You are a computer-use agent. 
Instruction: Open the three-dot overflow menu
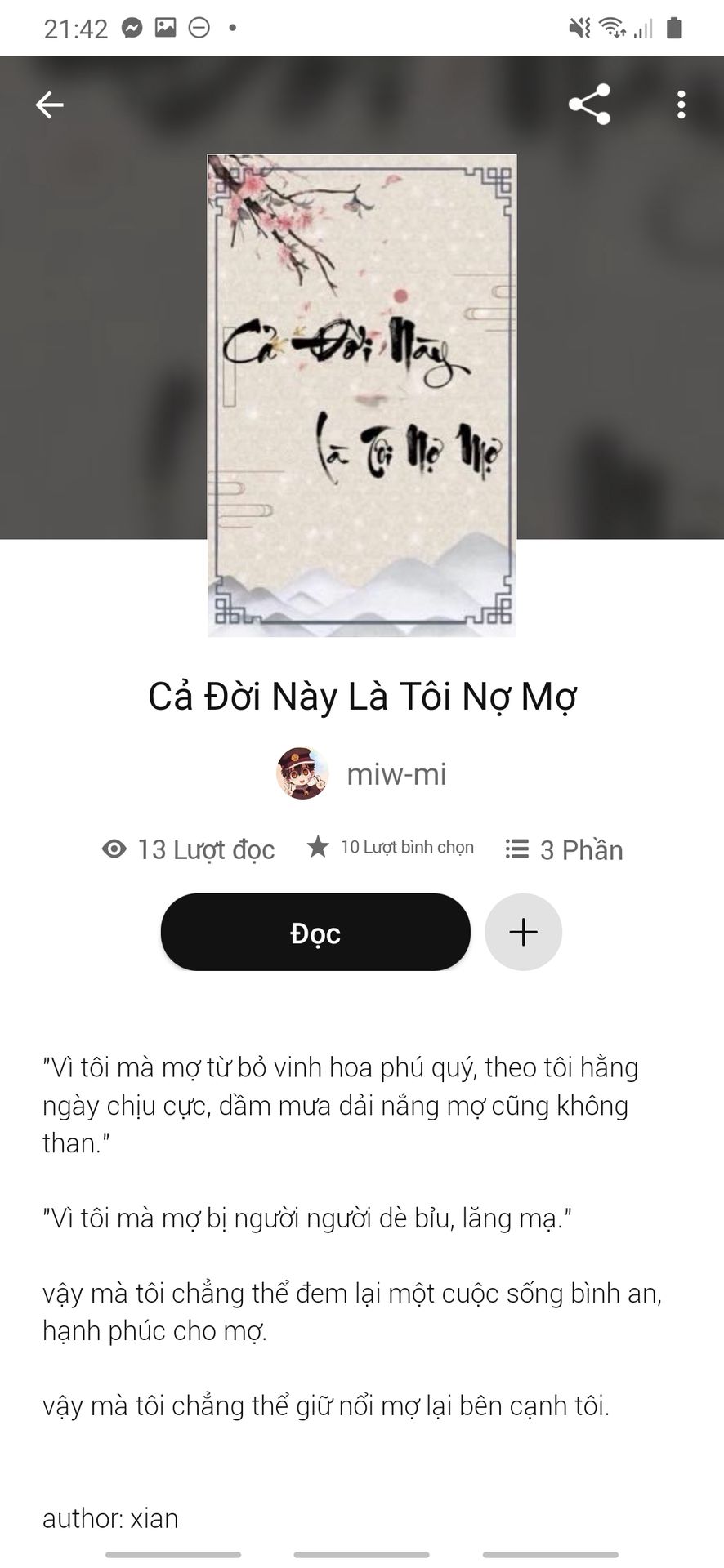[681, 105]
